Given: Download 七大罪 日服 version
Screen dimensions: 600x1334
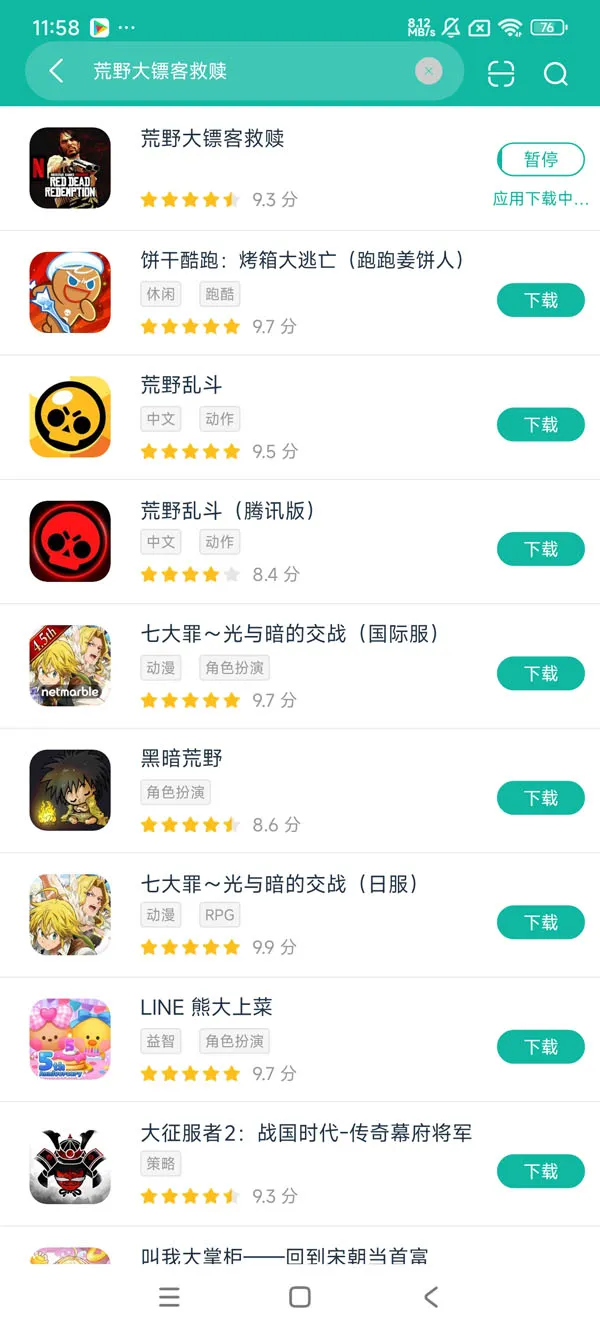Looking at the screenshot, I should (540, 922).
